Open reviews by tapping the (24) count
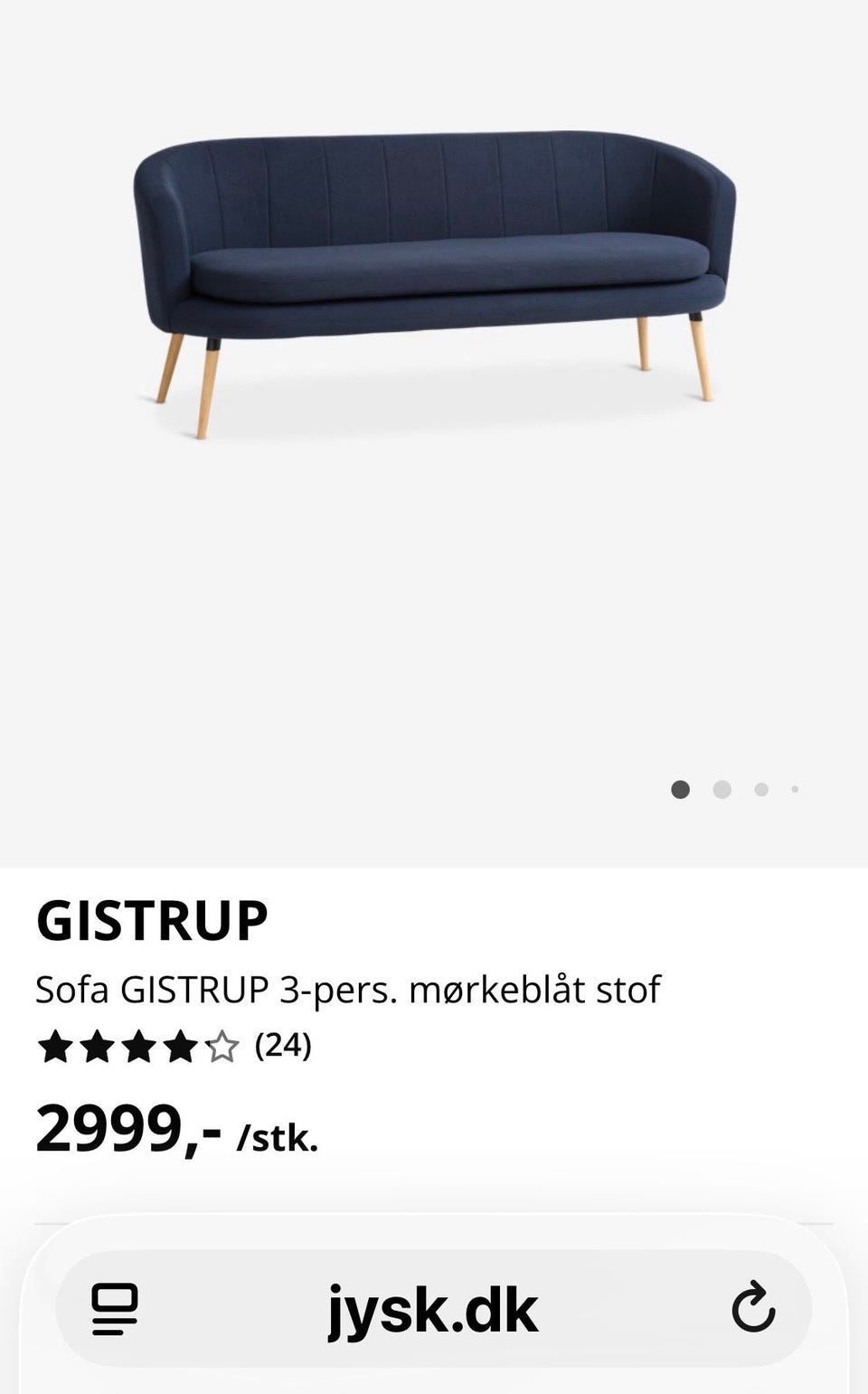The image size is (868, 1394). click(284, 1049)
